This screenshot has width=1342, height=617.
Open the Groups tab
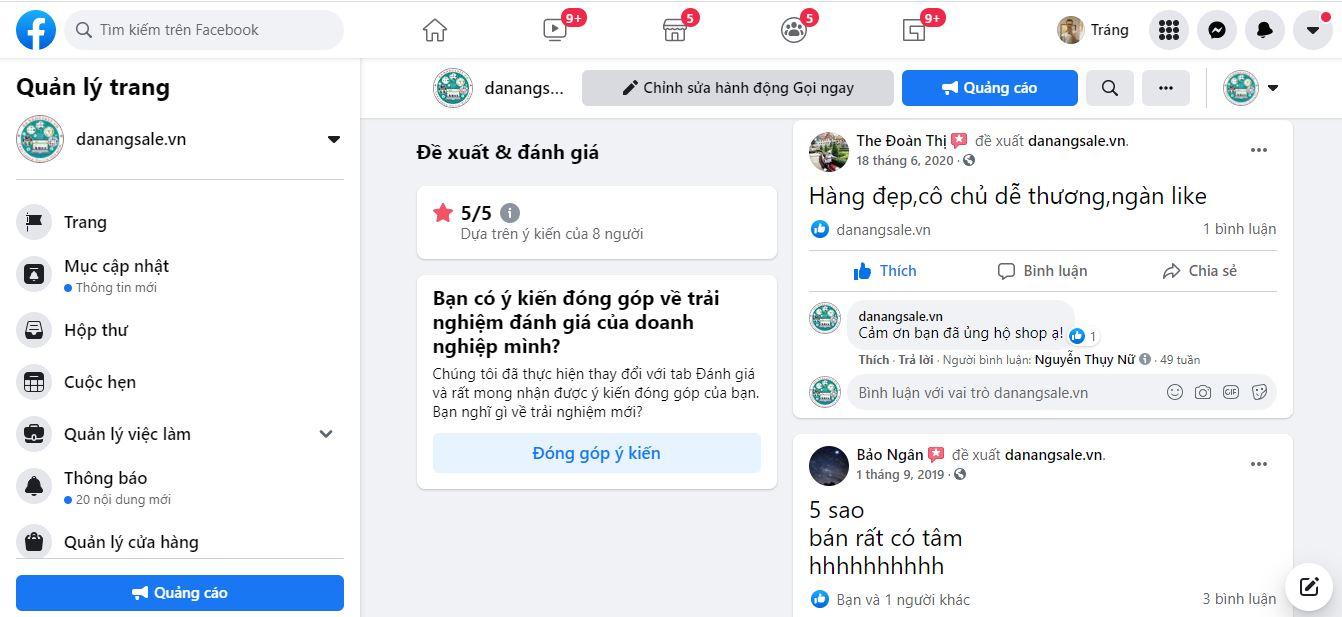click(794, 30)
